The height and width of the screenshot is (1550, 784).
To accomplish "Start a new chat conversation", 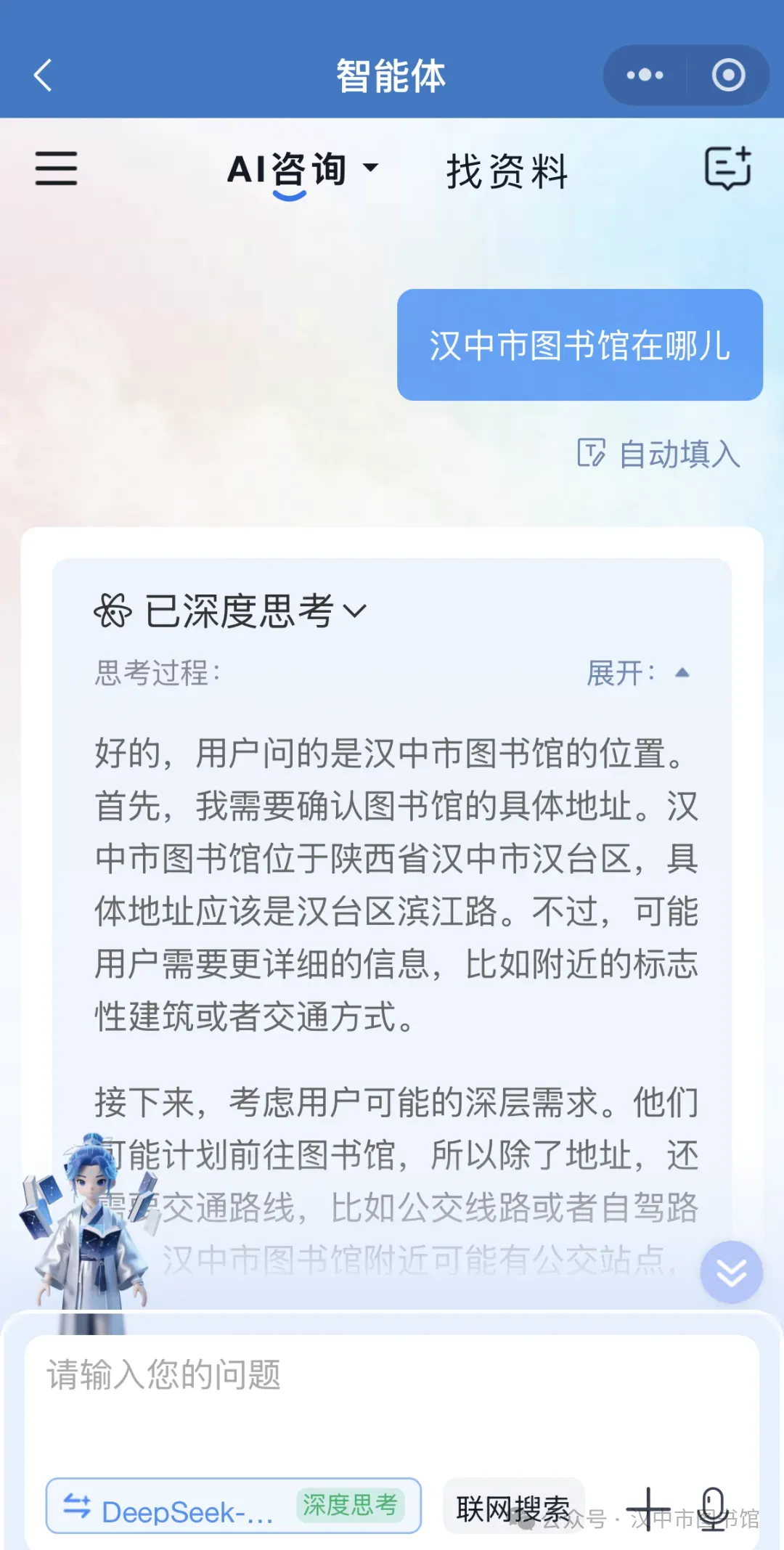I will (728, 168).
